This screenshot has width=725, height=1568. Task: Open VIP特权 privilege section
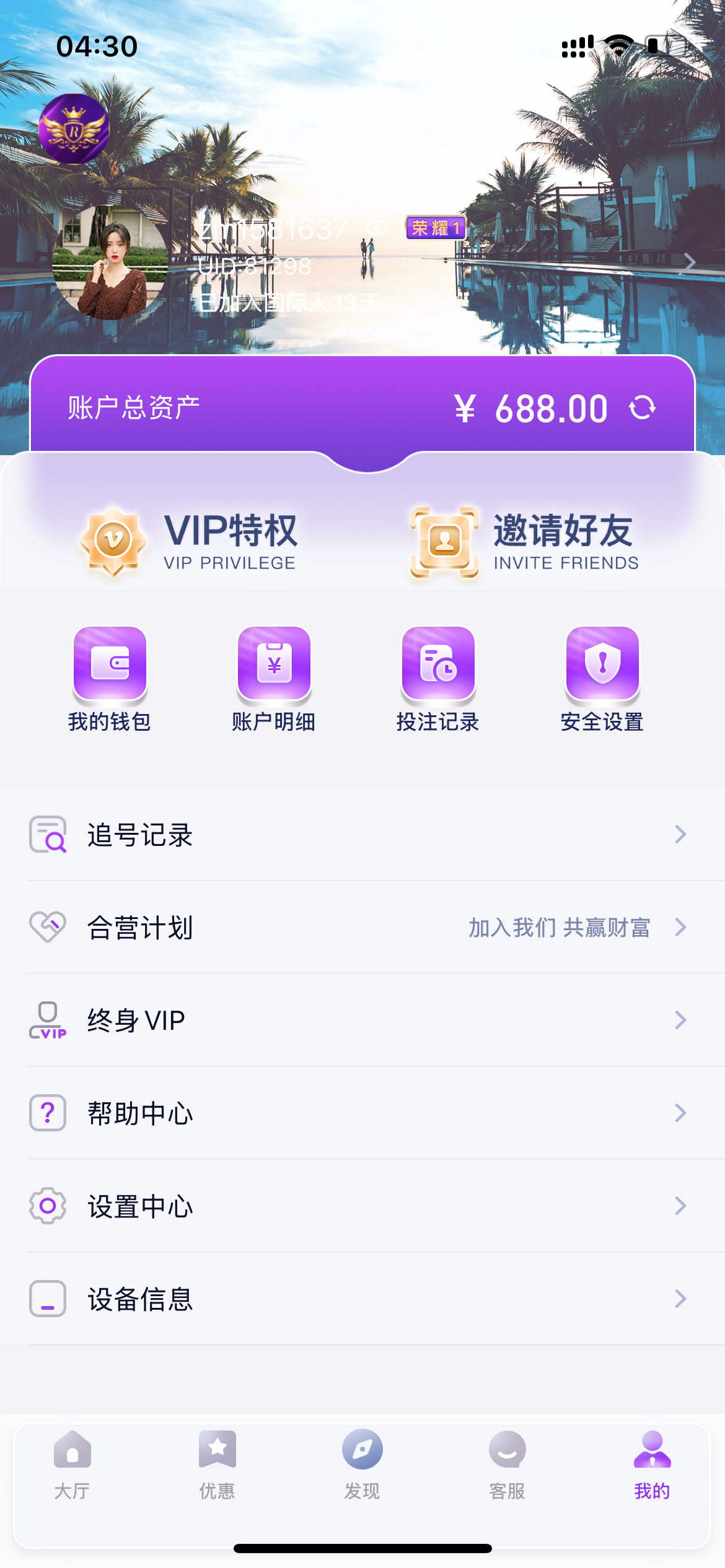coord(189,541)
